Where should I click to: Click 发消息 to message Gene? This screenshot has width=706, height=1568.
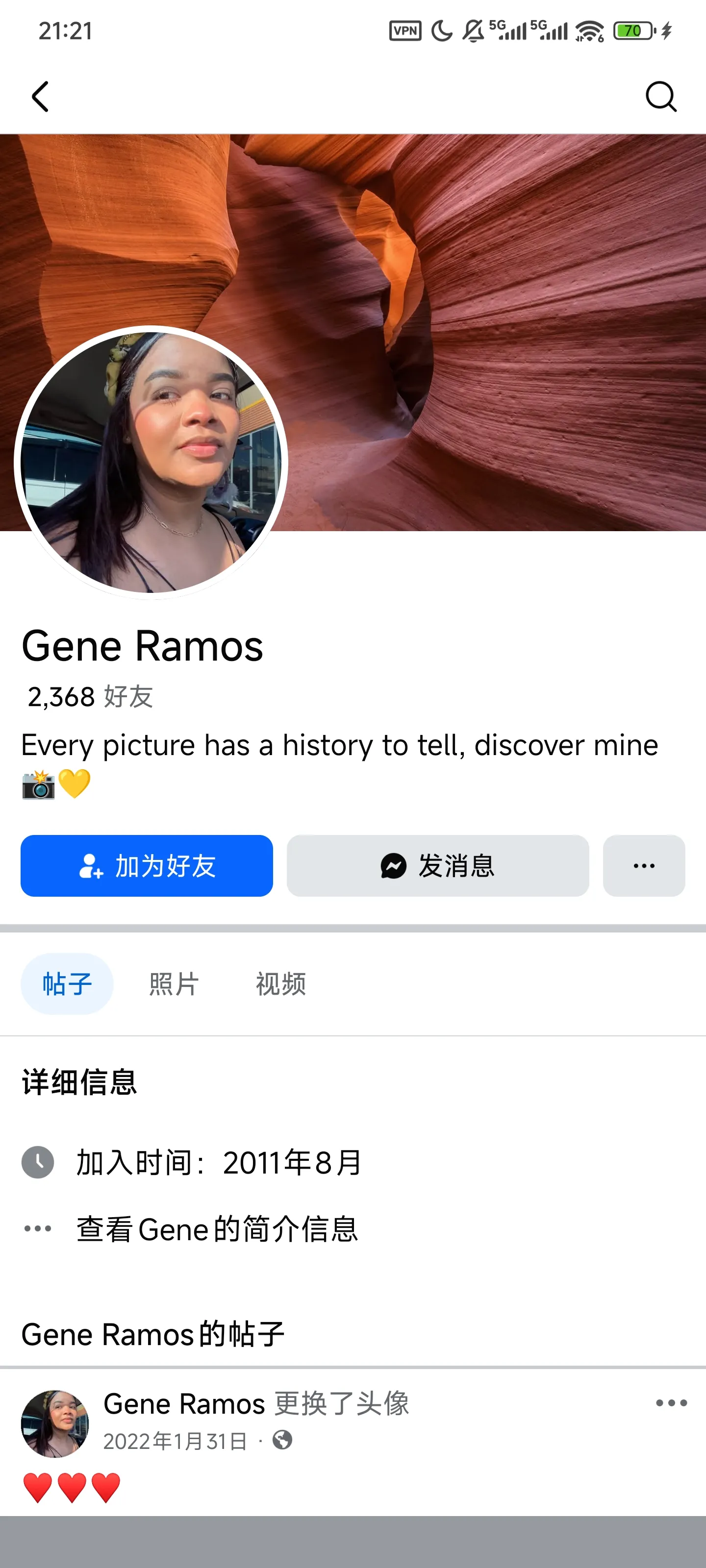click(x=437, y=865)
